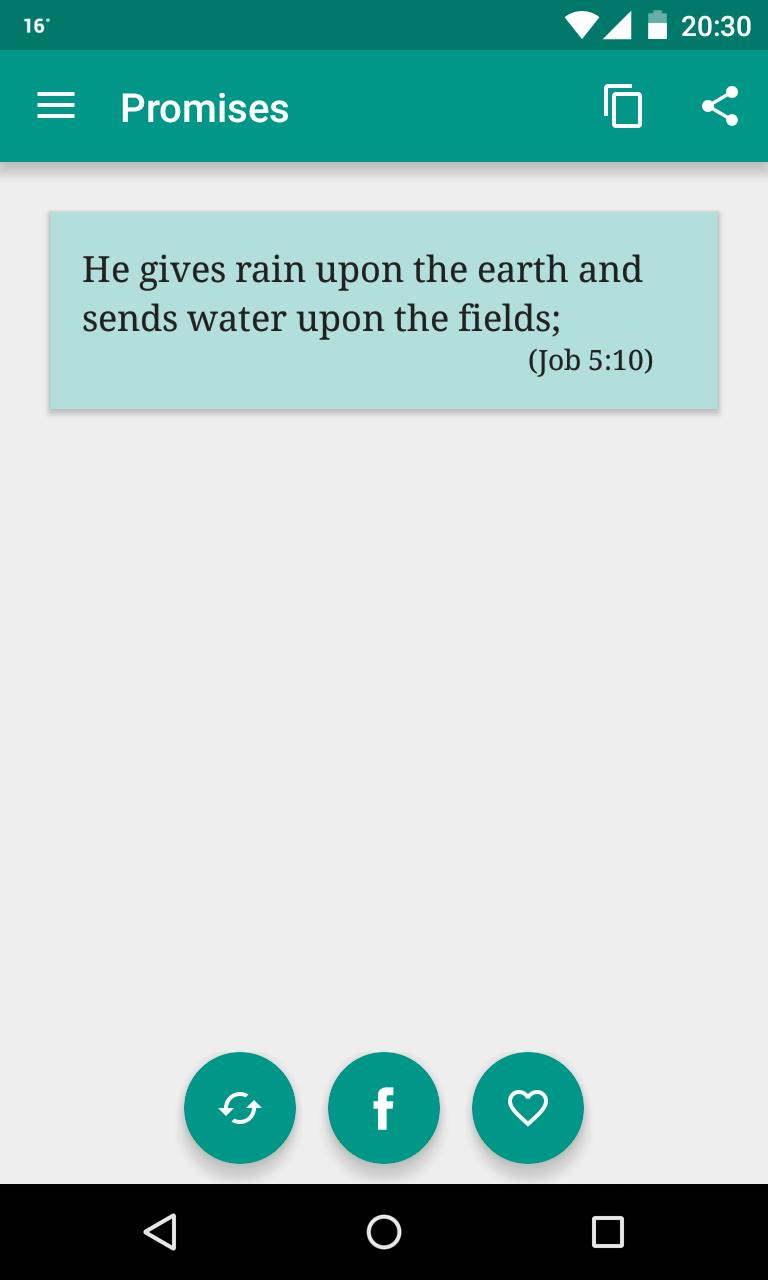The image size is (768, 1280).
Task: Go back using the system back button
Action: click(160, 1232)
